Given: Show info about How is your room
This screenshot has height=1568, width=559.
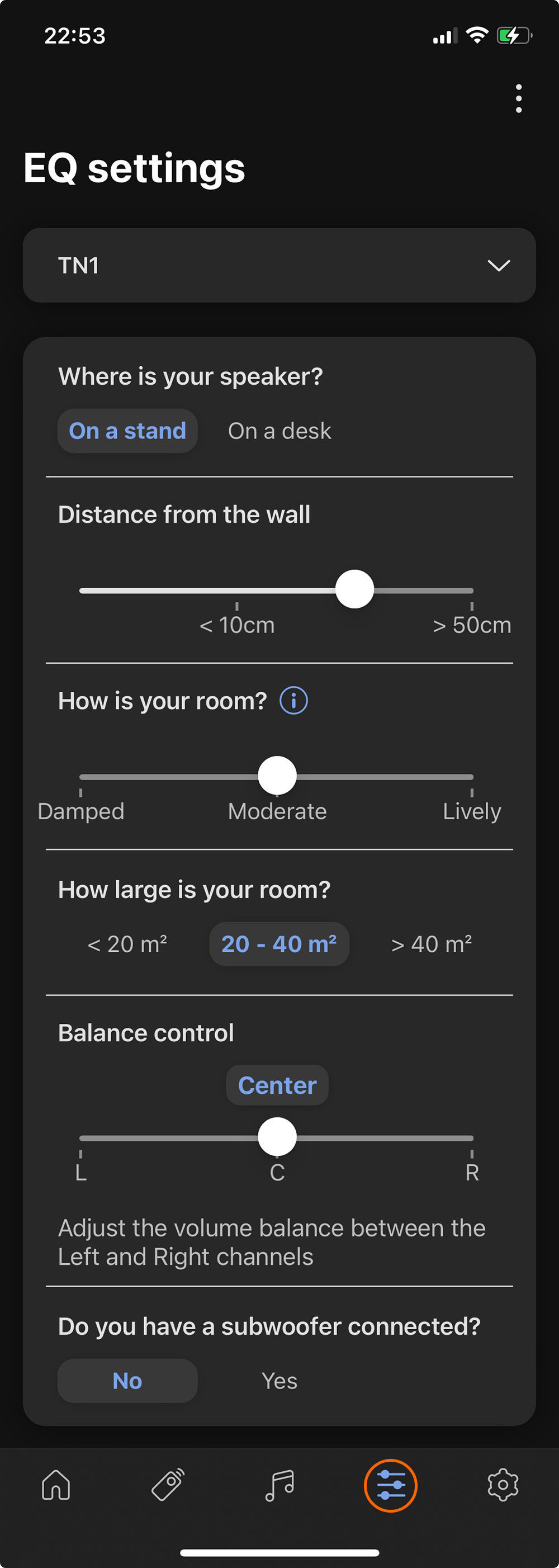Looking at the screenshot, I should (x=293, y=701).
